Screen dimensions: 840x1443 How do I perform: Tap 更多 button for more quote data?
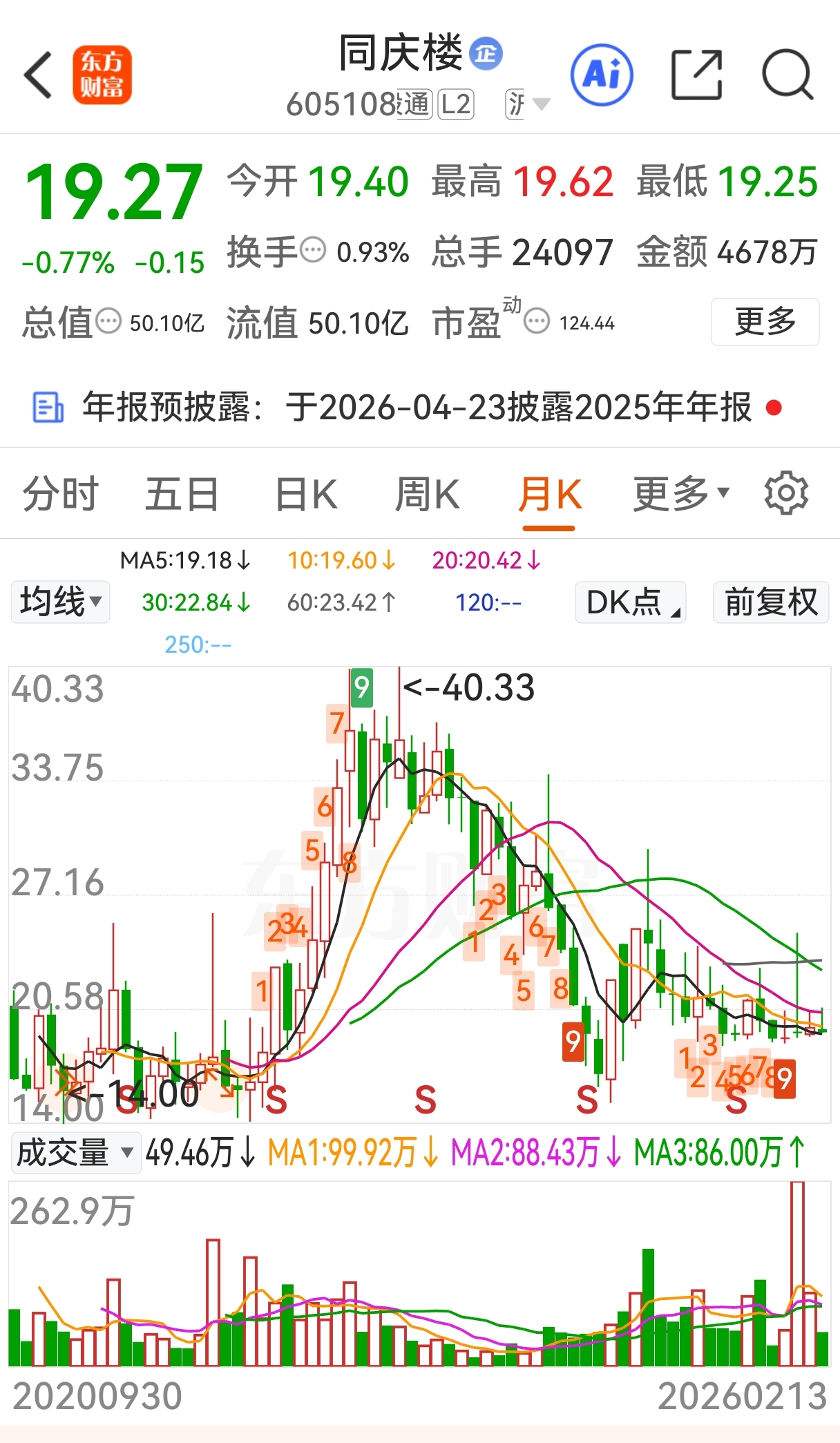coord(765,321)
